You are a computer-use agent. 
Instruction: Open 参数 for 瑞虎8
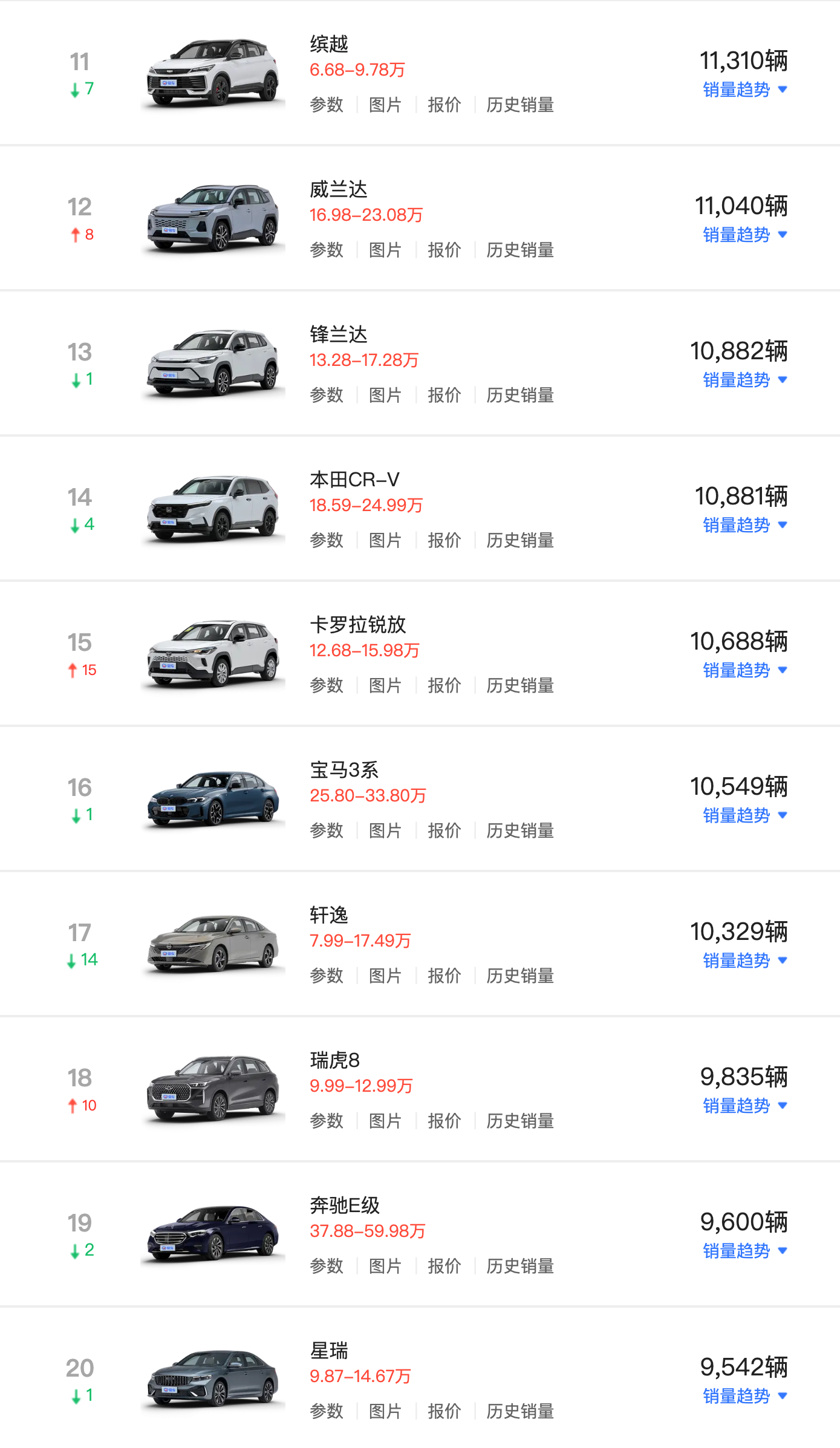pyautogui.click(x=327, y=1121)
